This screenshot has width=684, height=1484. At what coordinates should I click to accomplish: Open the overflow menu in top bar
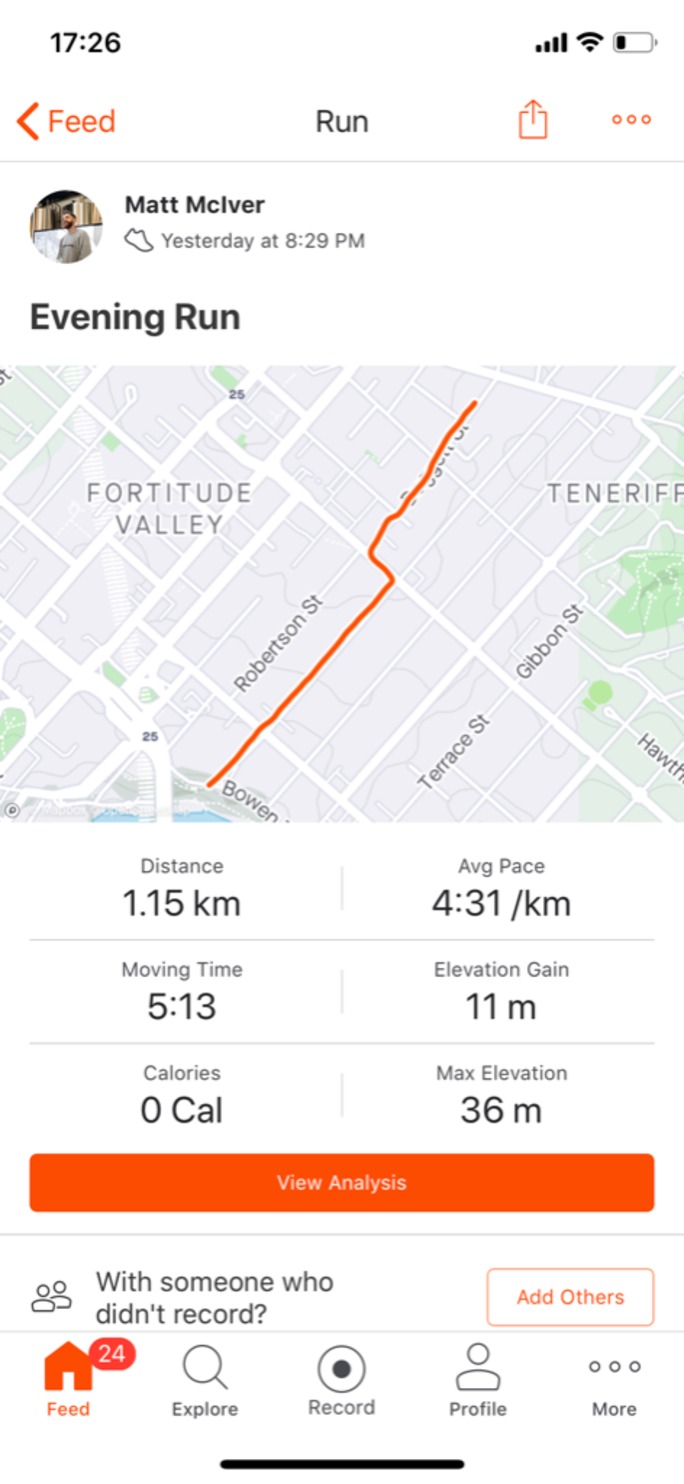[x=631, y=120]
